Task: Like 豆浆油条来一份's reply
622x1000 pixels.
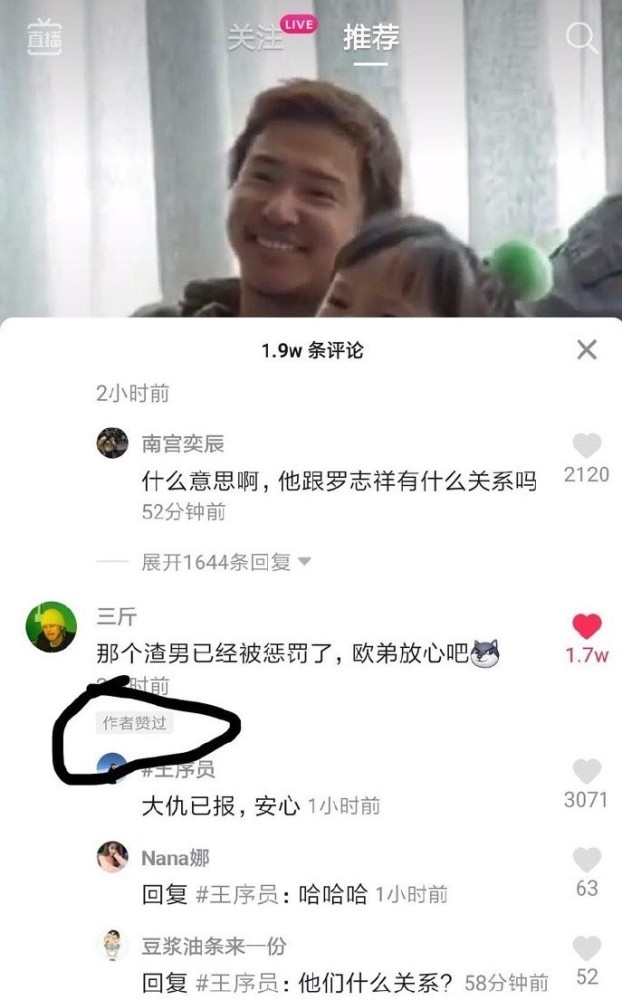Action: click(x=587, y=949)
